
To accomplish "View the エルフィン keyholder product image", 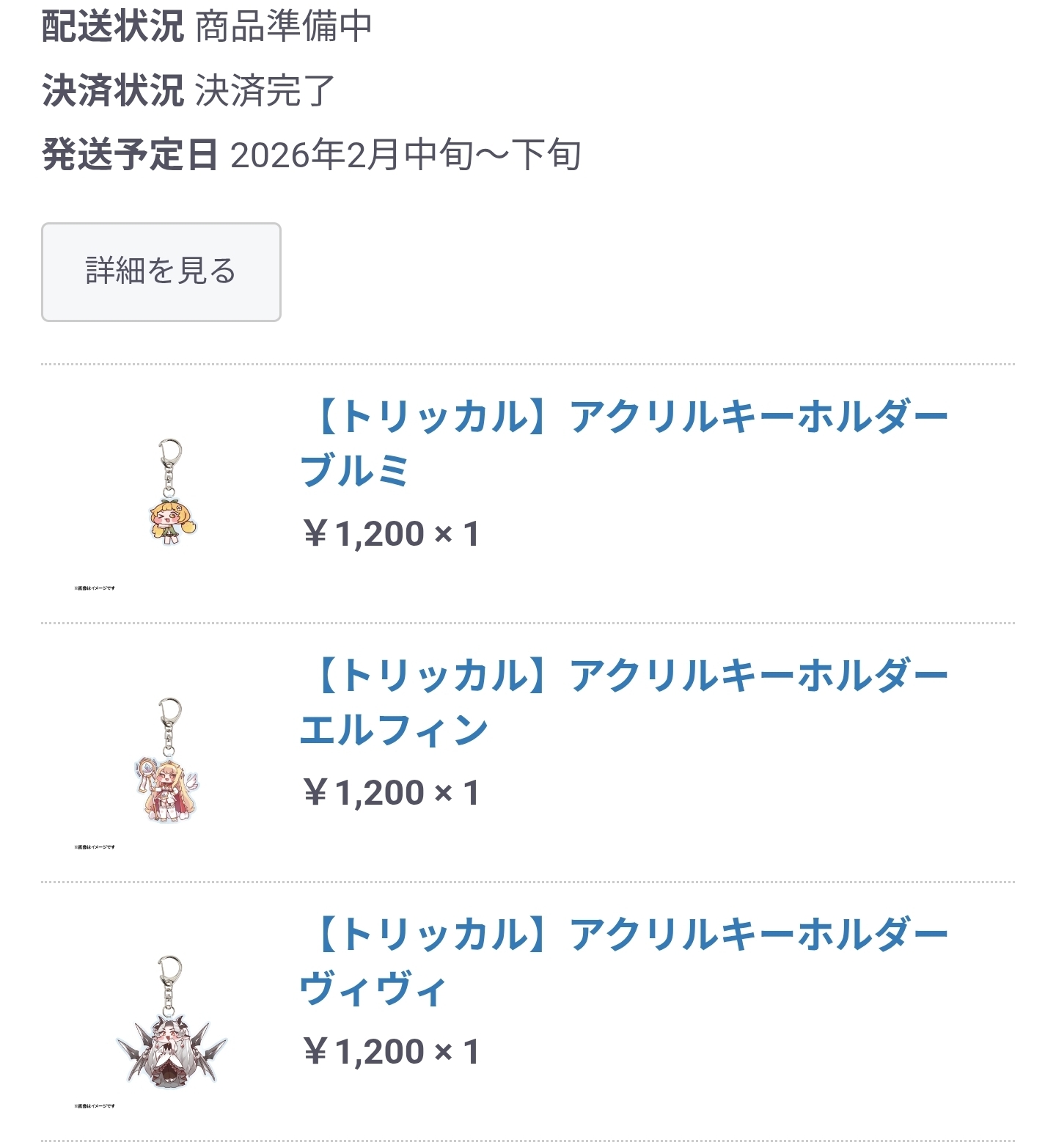I will click(168, 760).
